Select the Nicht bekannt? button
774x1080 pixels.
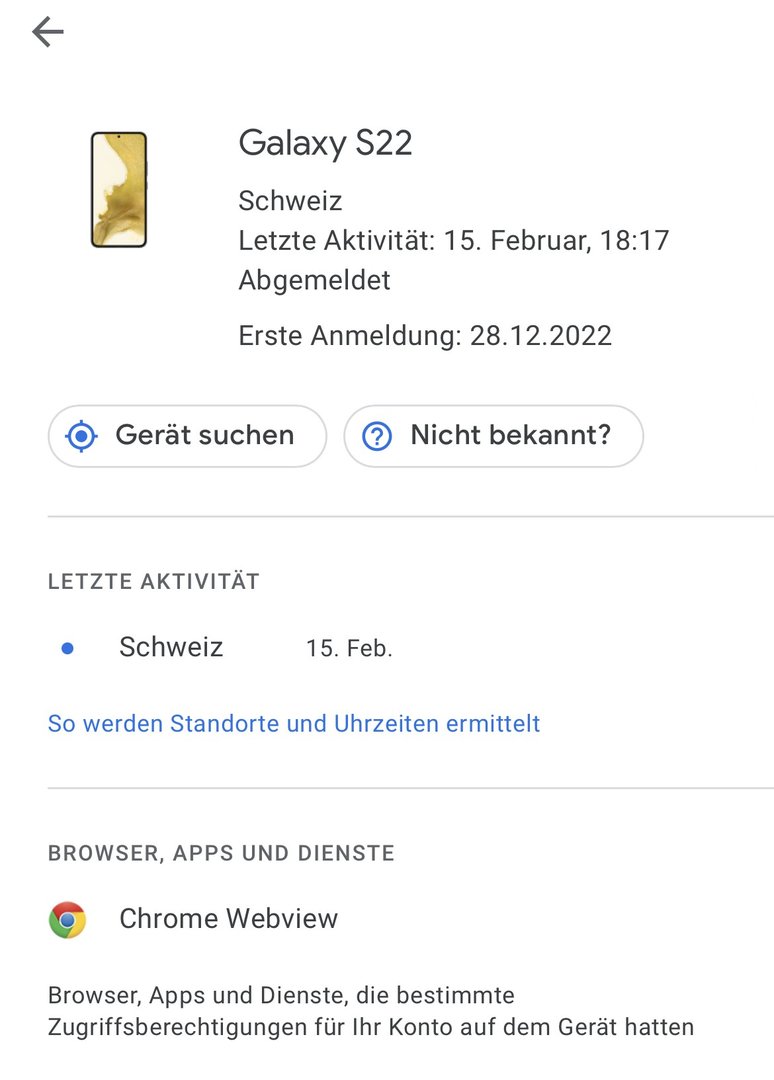[493, 436]
